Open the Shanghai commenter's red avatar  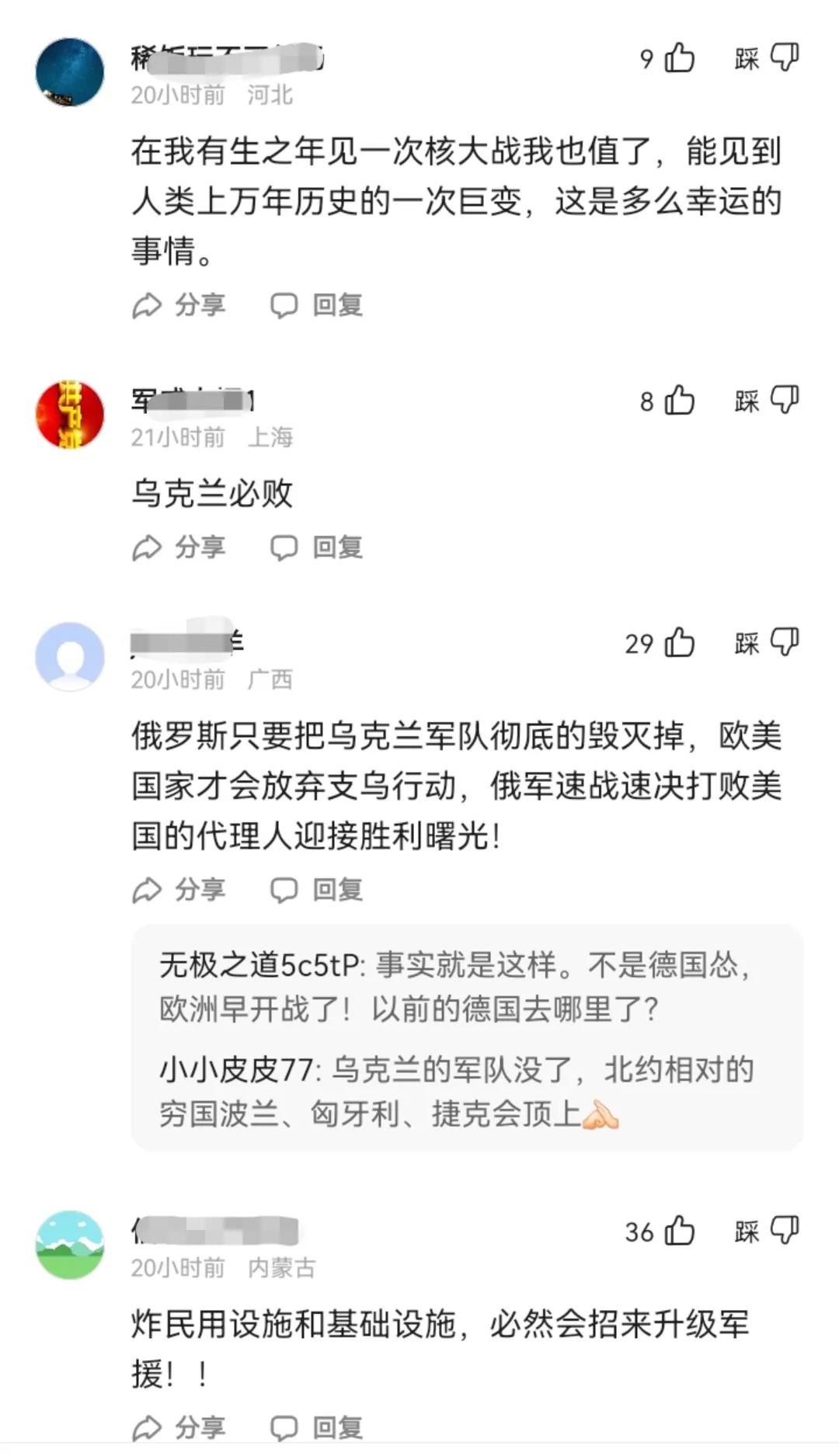(x=70, y=415)
